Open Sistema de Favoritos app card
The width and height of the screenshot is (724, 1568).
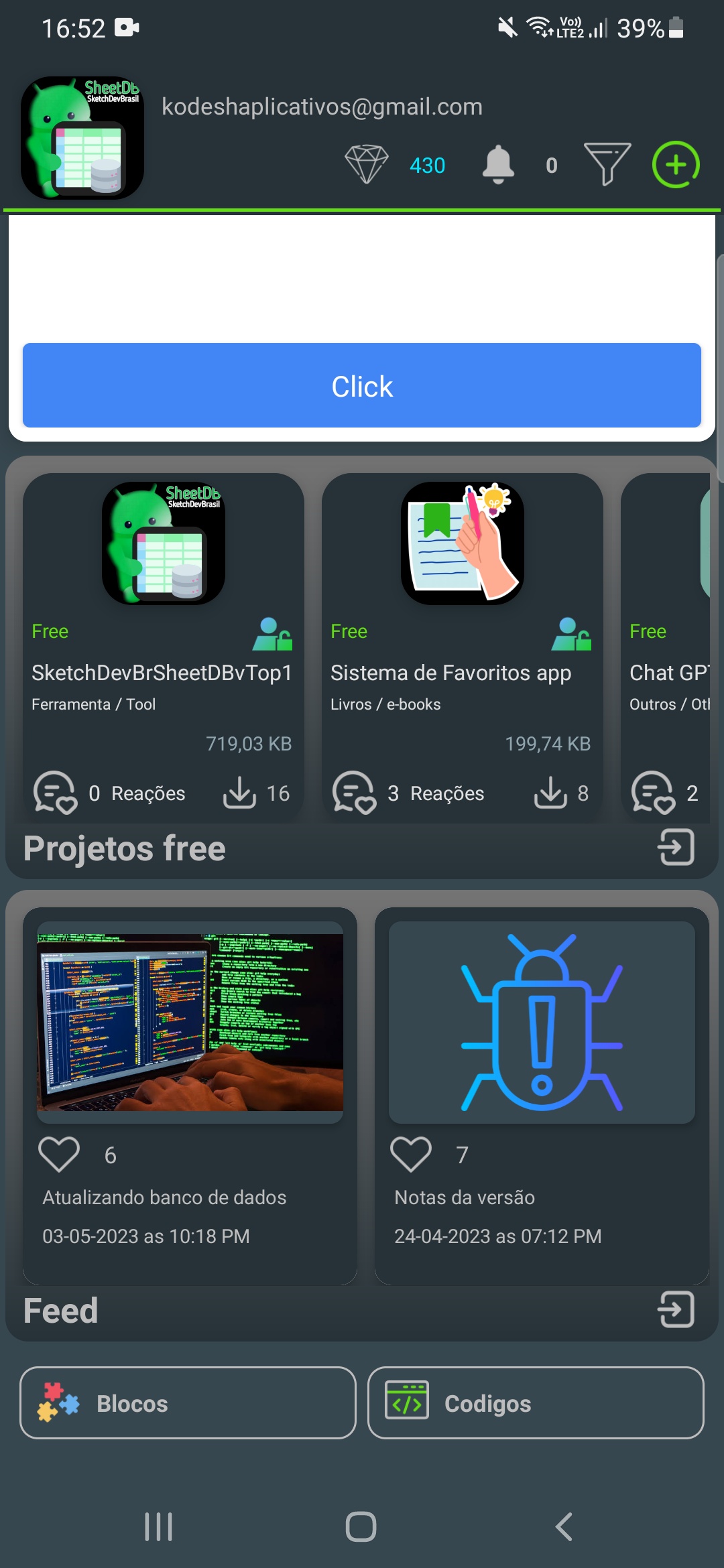(x=462, y=673)
